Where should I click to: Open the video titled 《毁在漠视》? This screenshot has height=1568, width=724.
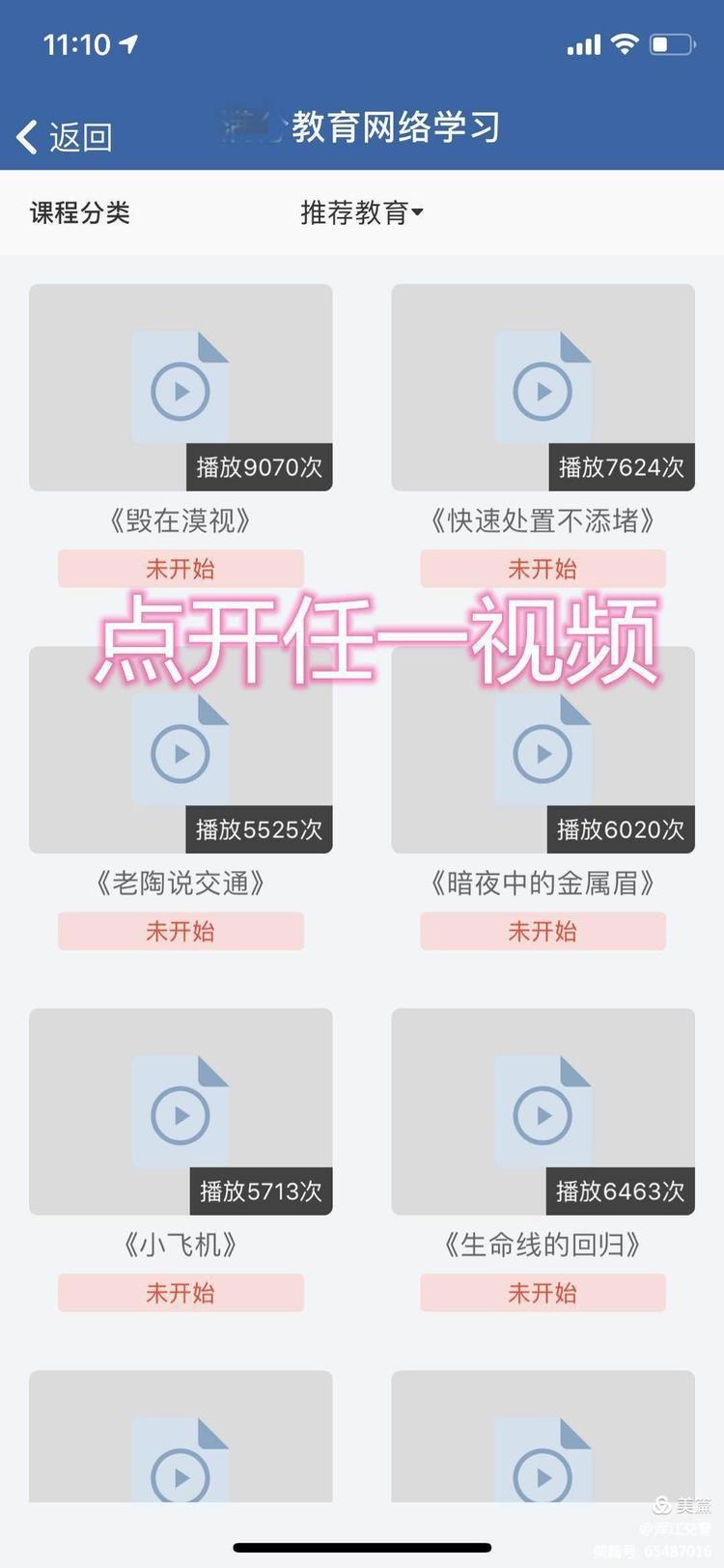click(x=181, y=520)
